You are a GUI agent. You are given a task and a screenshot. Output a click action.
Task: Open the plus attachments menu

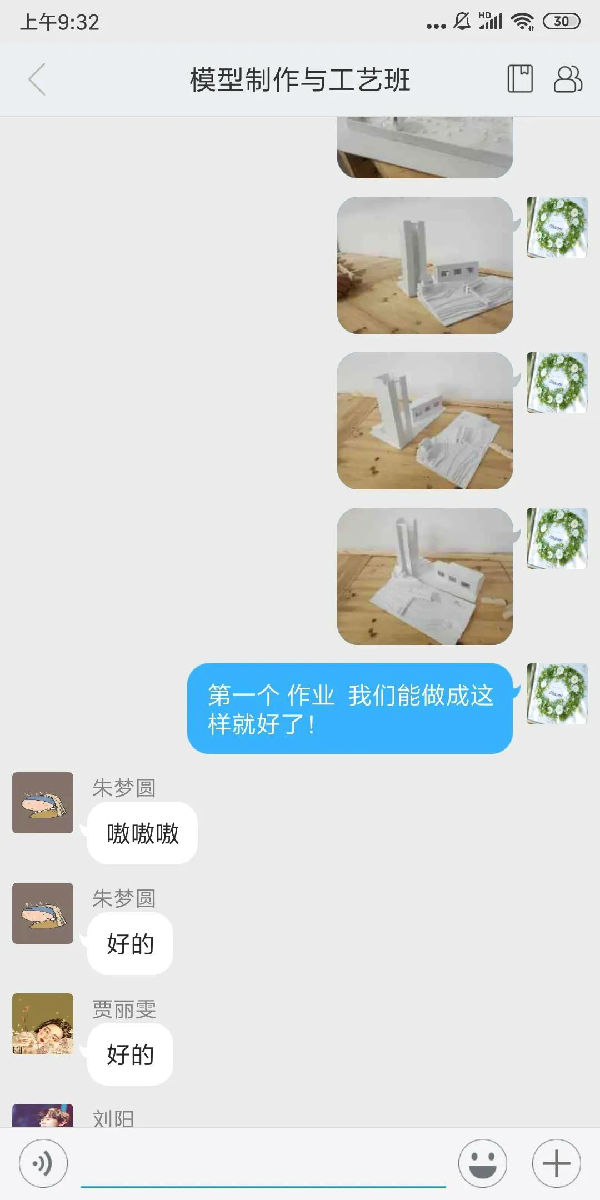tap(556, 1163)
